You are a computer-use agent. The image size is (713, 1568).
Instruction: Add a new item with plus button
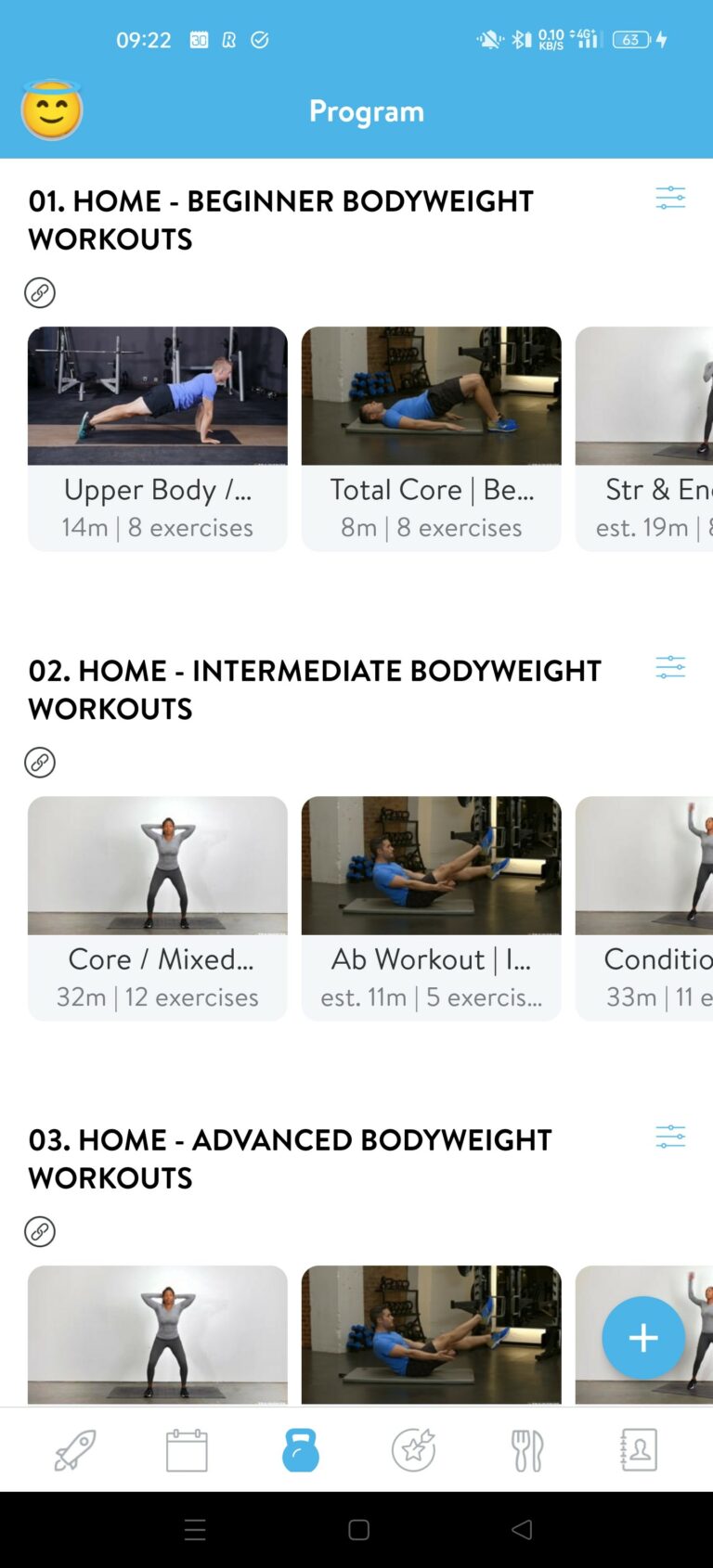[x=643, y=1338]
